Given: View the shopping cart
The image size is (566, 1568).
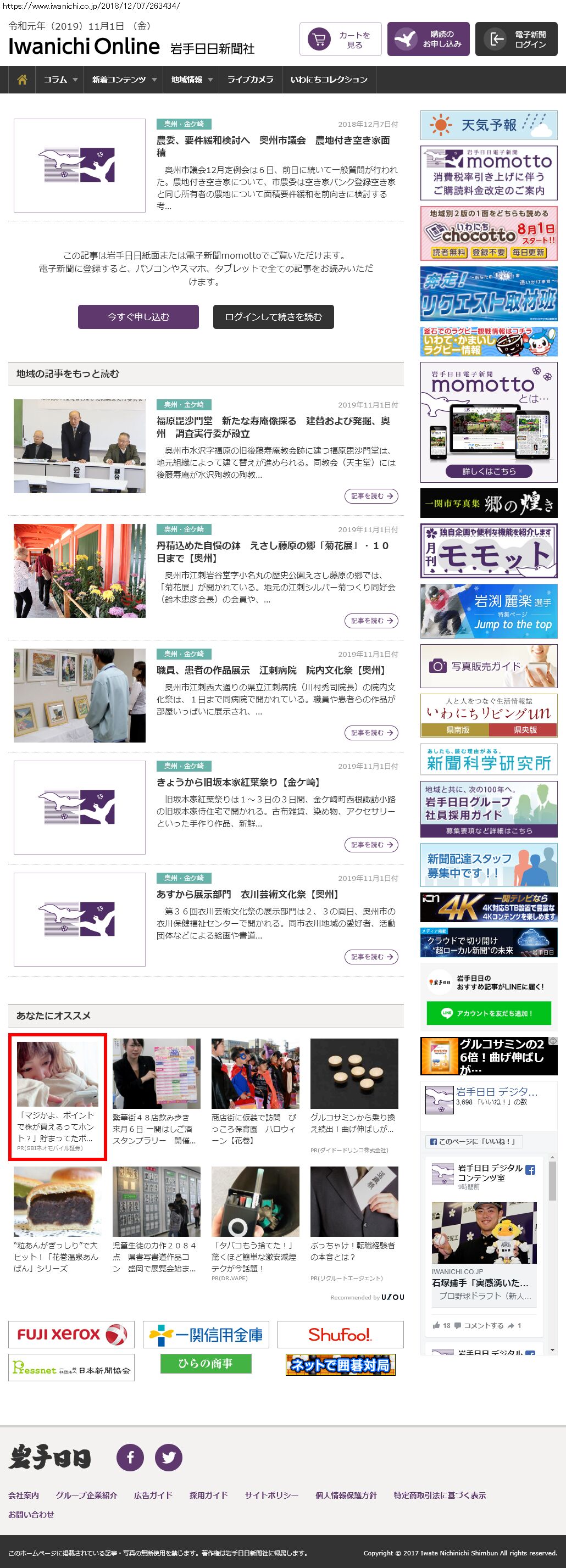Looking at the screenshot, I should (340, 40).
